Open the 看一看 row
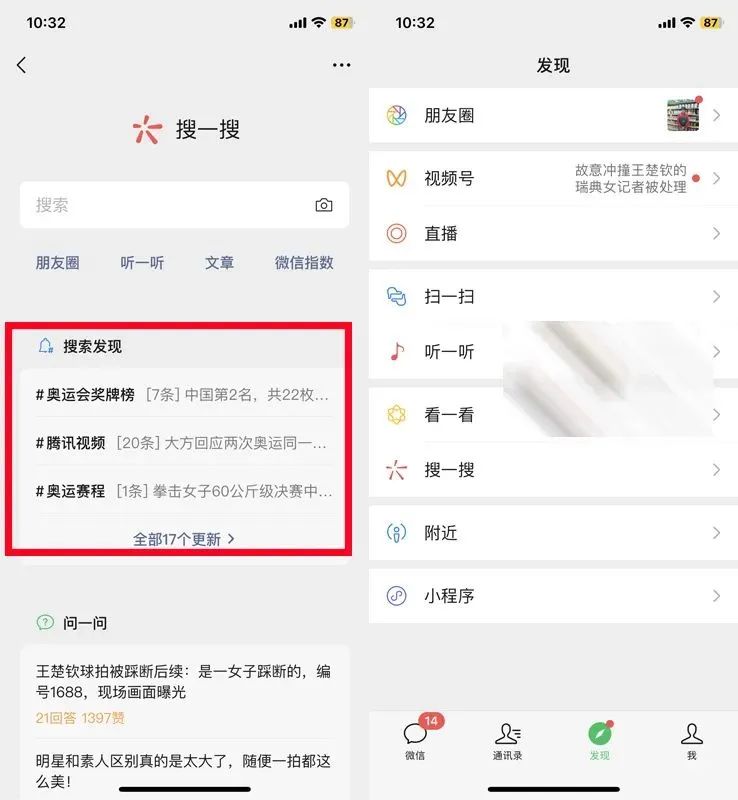 click(553, 415)
